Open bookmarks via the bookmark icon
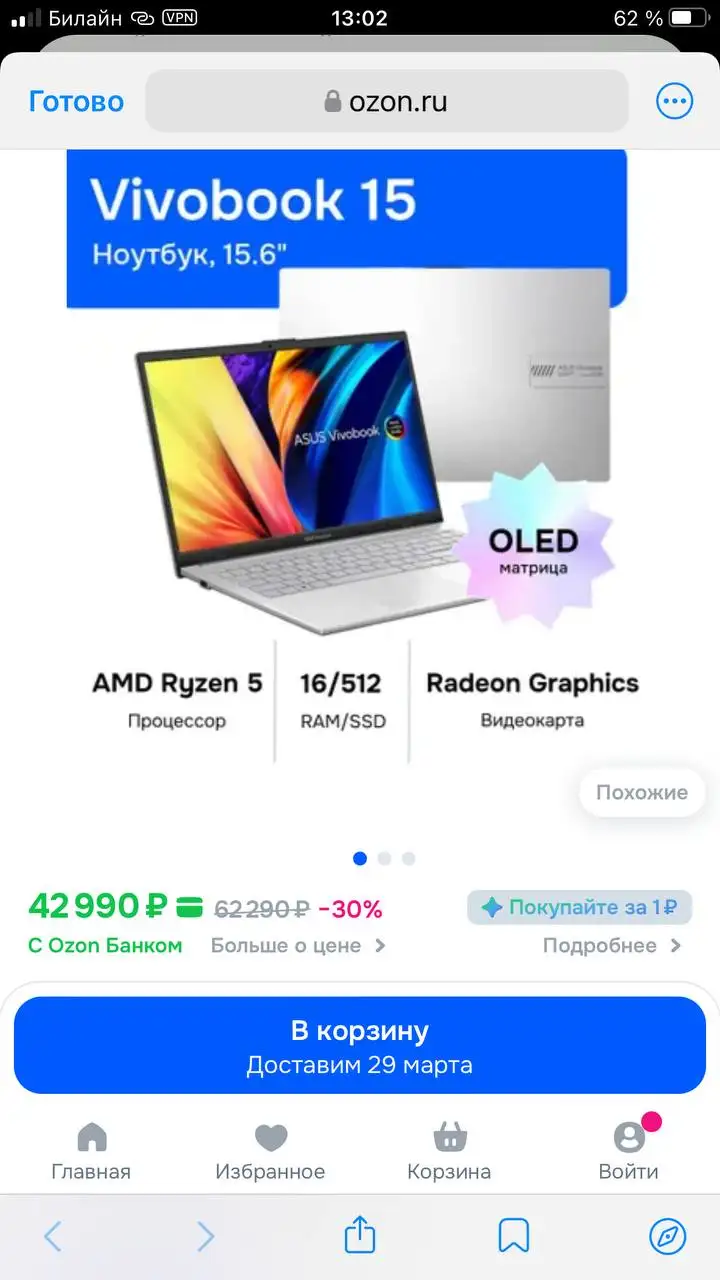This screenshot has height=1280, width=720. pyautogui.click(x=513, y=1237)
